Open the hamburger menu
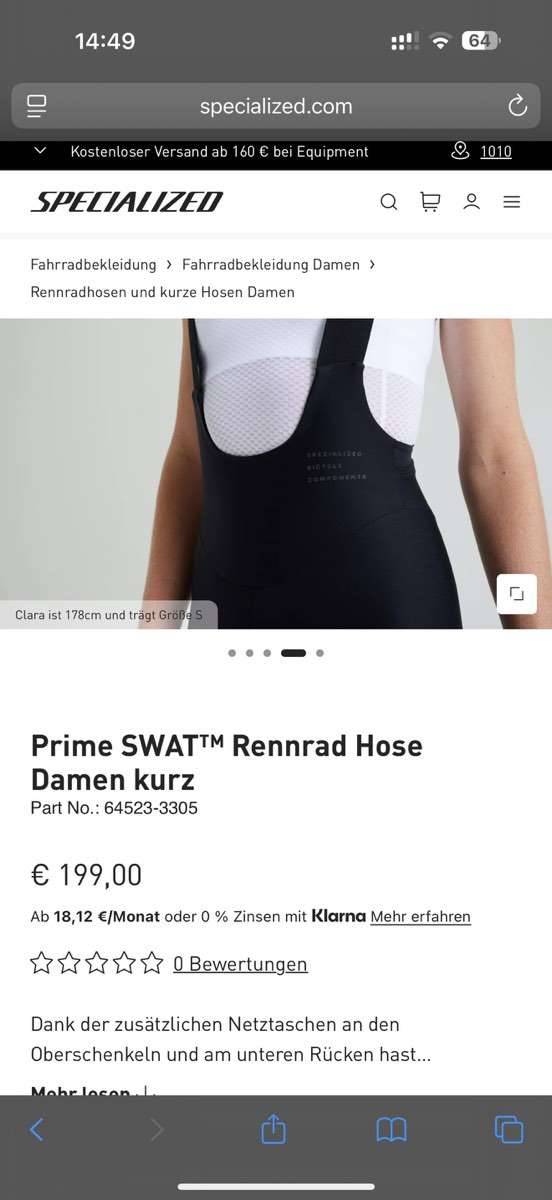552x1200 pixels. coord(512,202)
